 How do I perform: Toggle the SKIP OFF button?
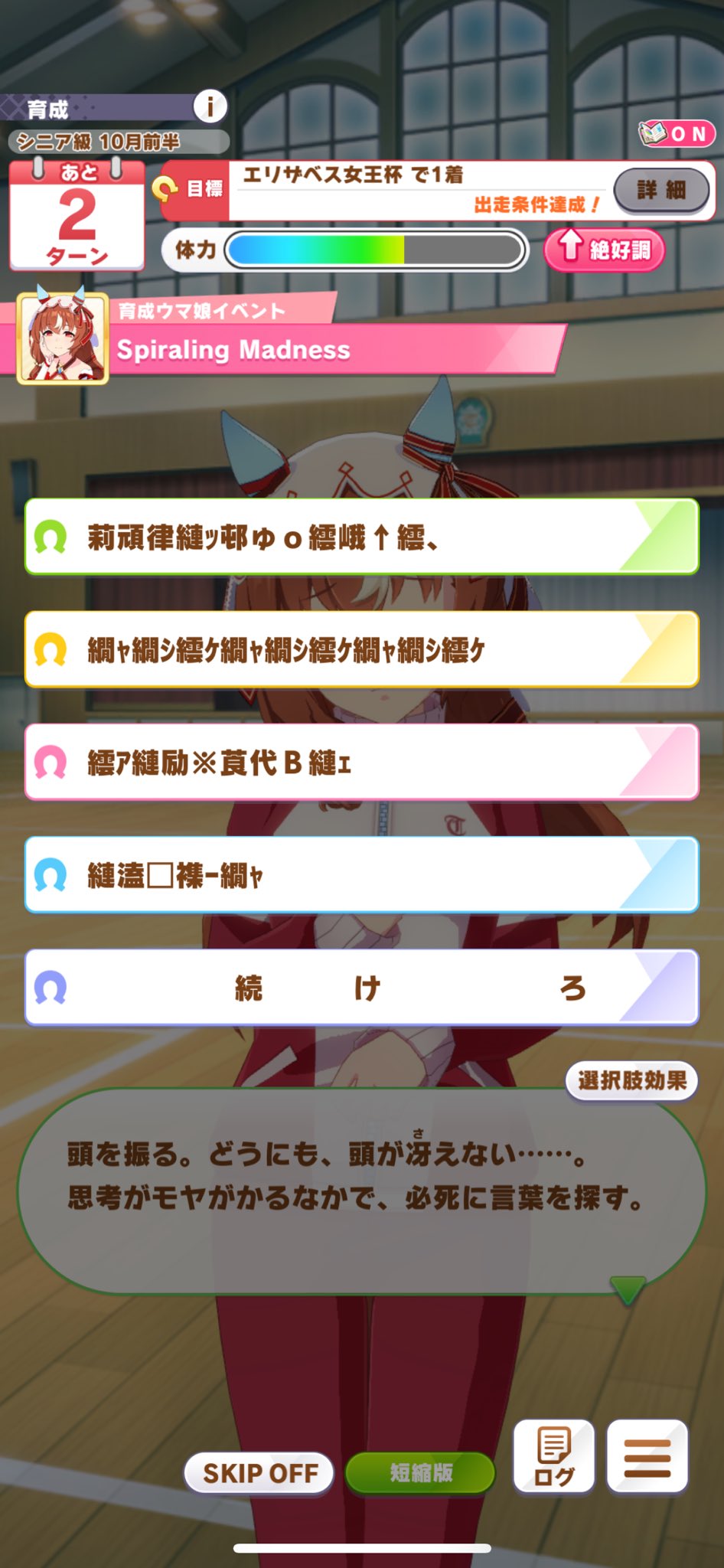pyautogui.click(x=259, y=1472)
